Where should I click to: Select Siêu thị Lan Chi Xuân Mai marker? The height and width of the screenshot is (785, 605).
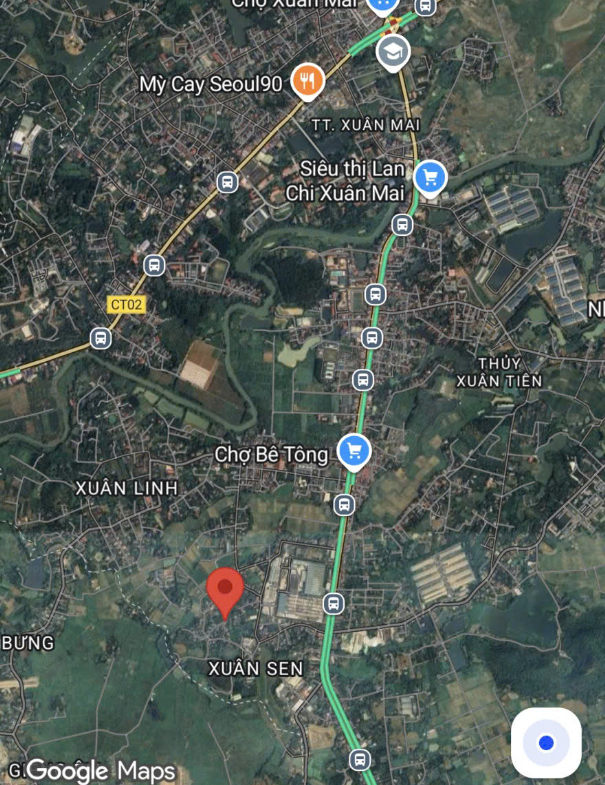430,178
